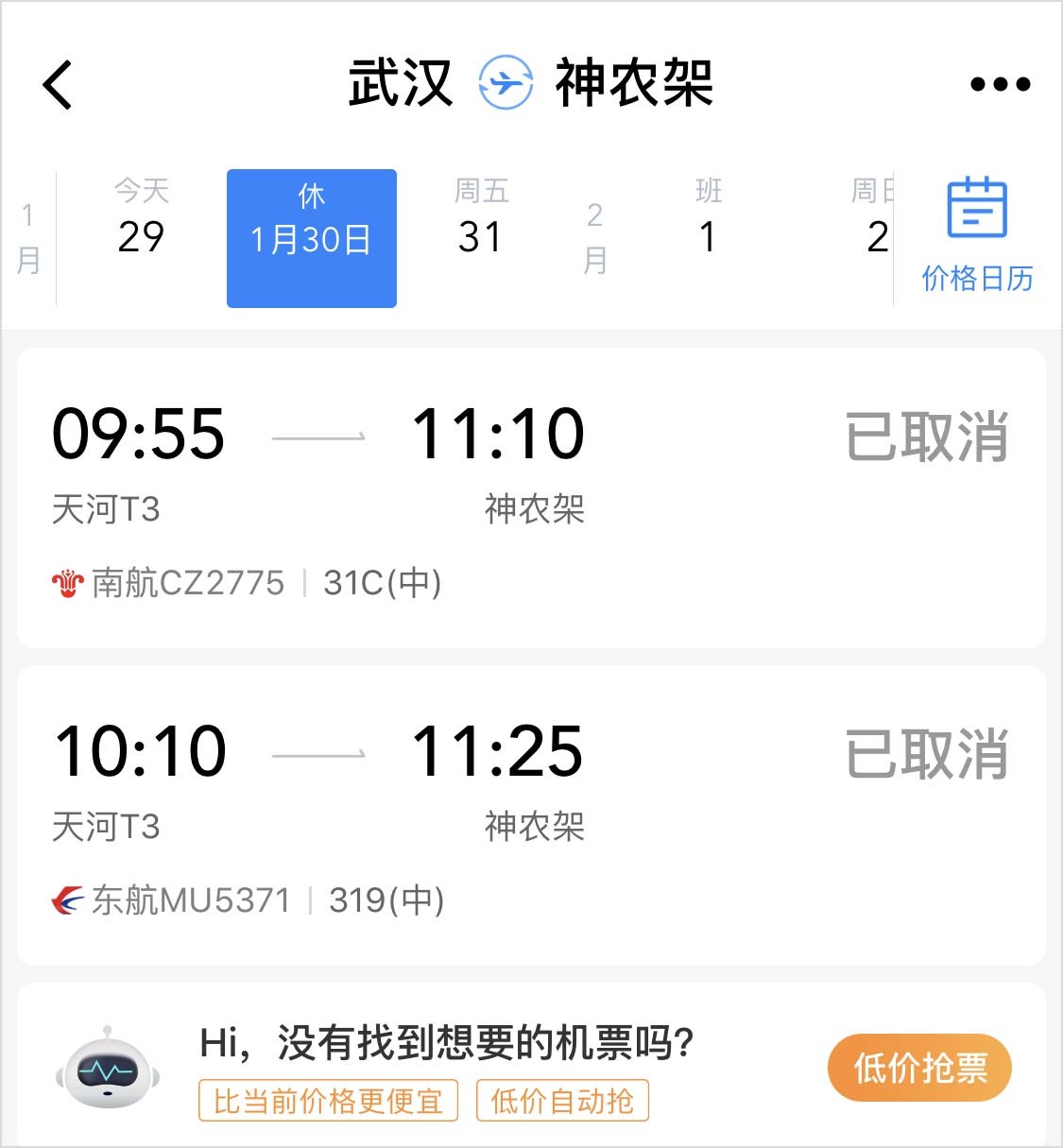Image resolution: width=1063 pixels, height=1148 pixels.
Task: Tap the 低价自动抢 tag
Action: point(562,1100)
